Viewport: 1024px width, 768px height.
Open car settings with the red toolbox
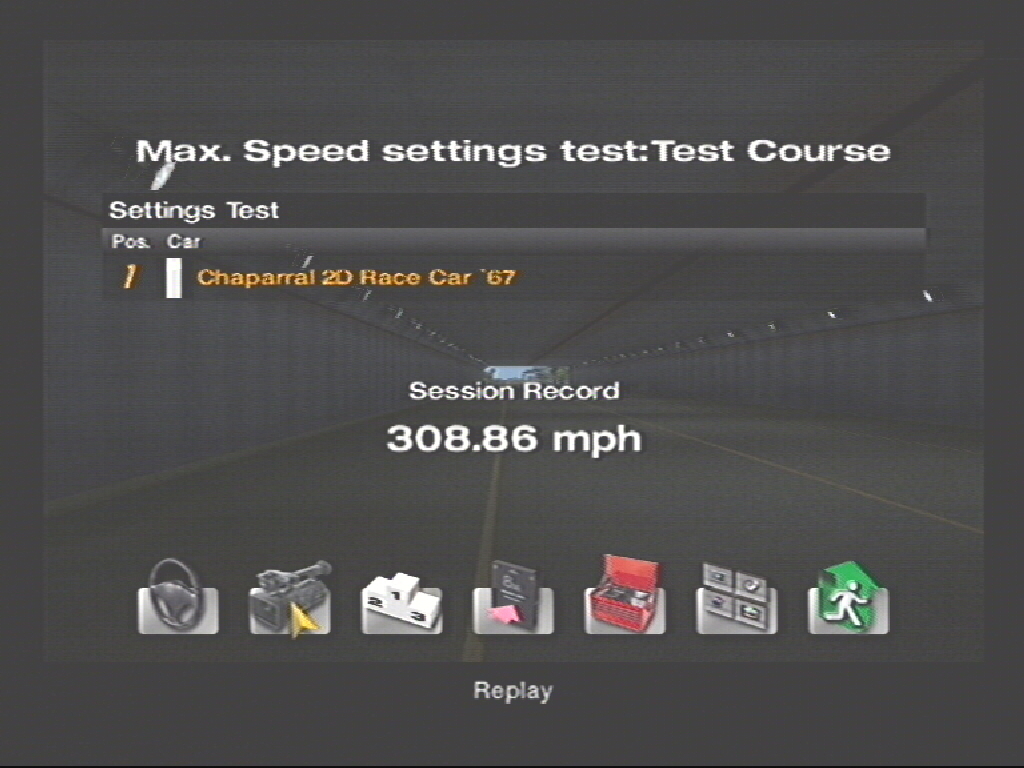(625, 597)
